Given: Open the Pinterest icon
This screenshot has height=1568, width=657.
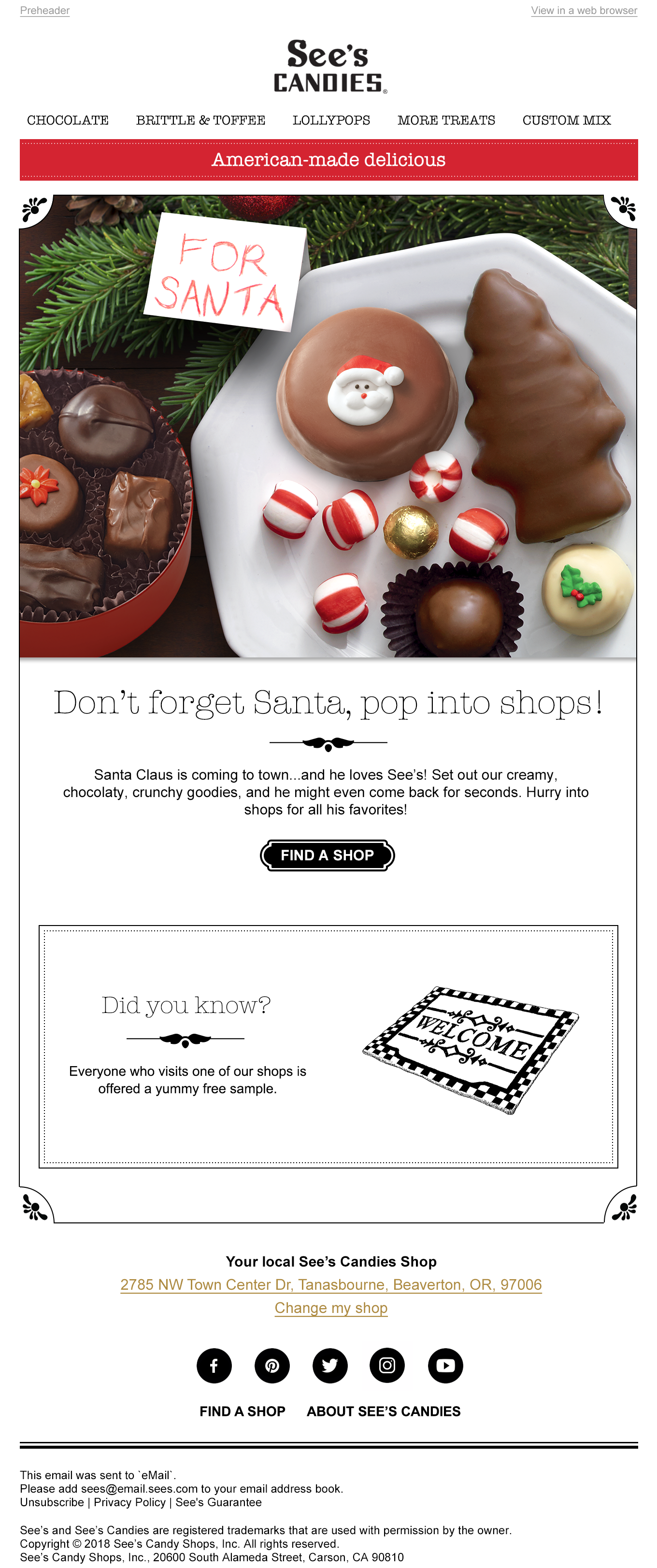Looking at the screenshot, I should point(272,1365).
